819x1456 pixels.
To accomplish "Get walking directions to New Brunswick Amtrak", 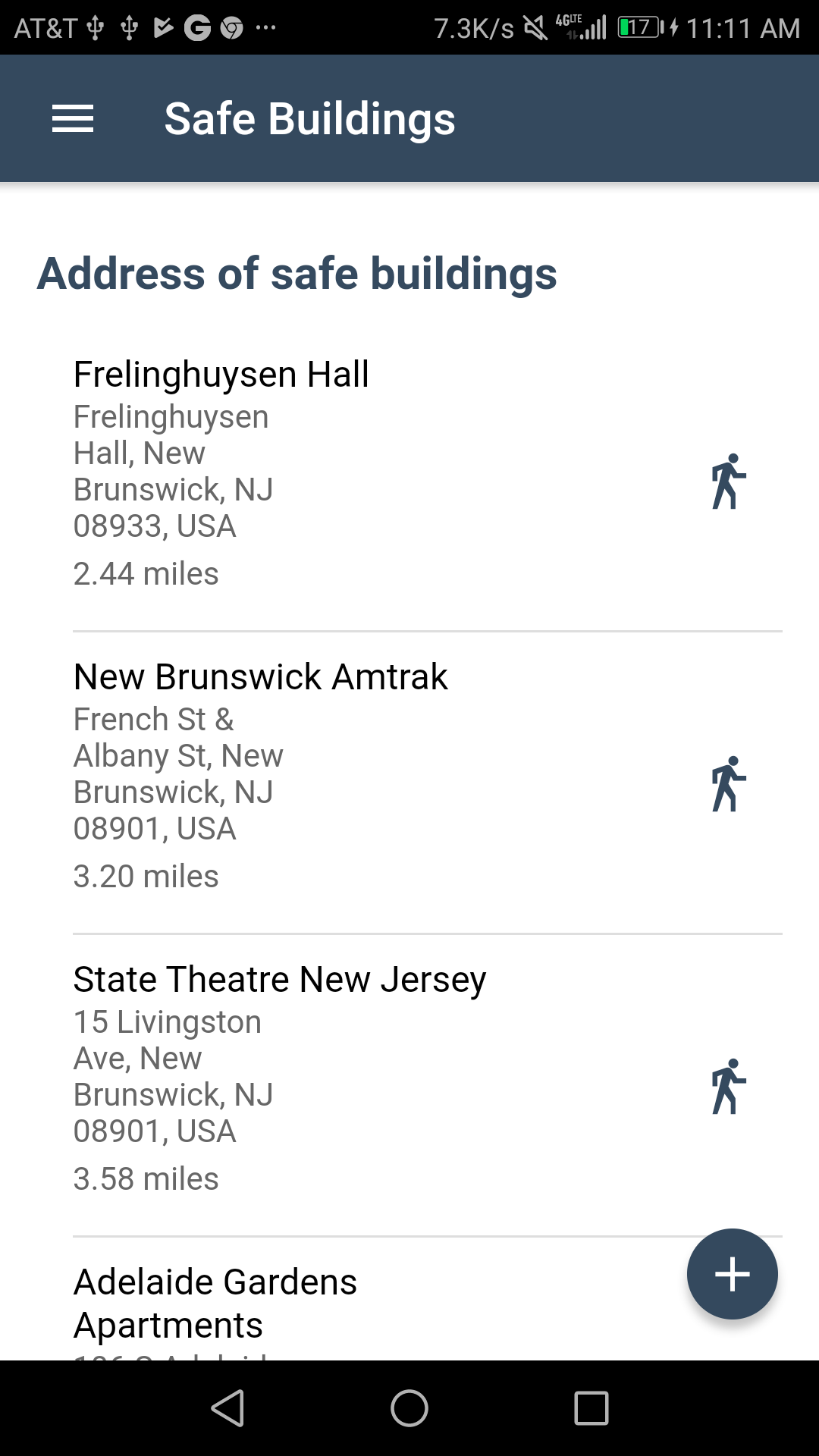I will (x=729, y=784).
